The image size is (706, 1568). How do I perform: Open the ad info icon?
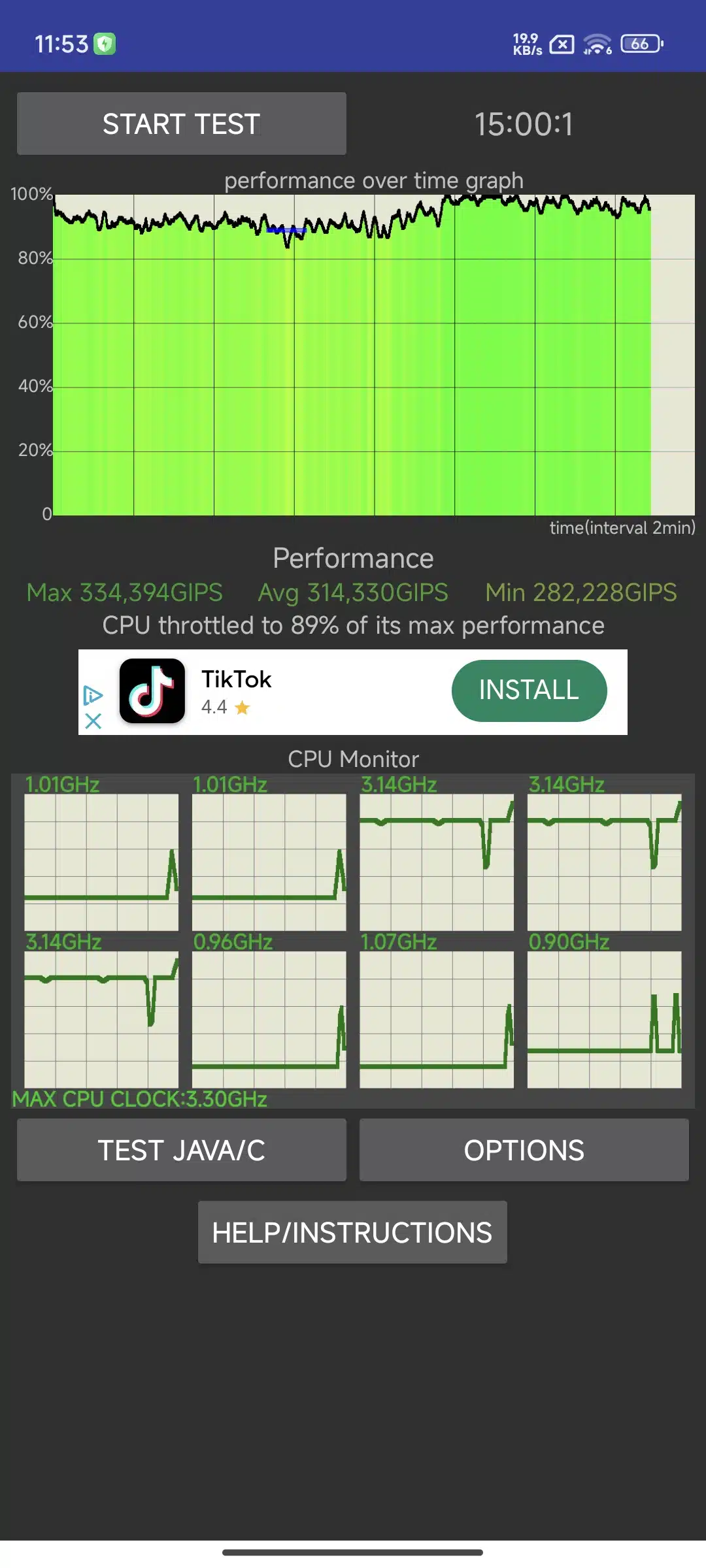coord(93,695)
